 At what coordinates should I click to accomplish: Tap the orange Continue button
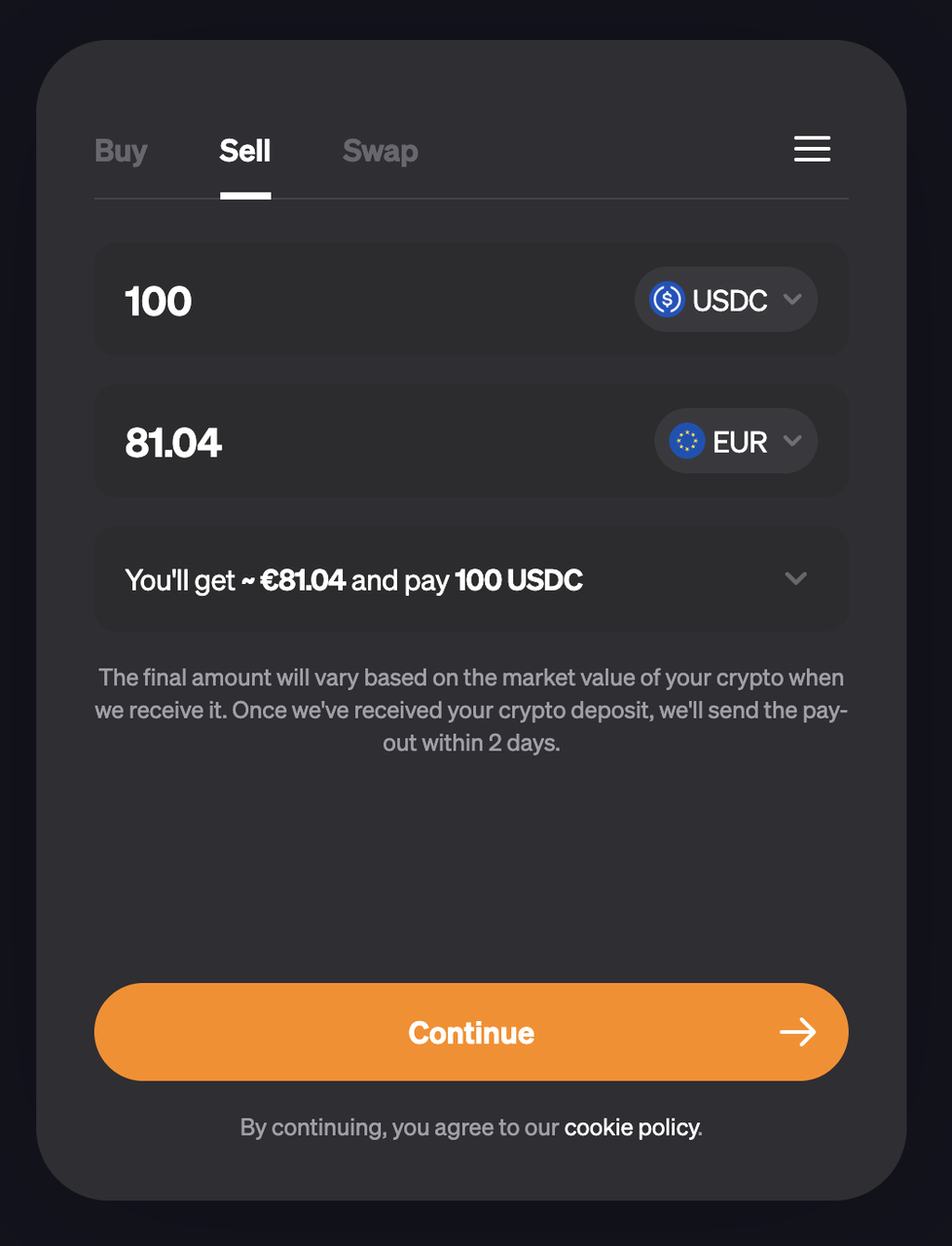(471, 1032)
